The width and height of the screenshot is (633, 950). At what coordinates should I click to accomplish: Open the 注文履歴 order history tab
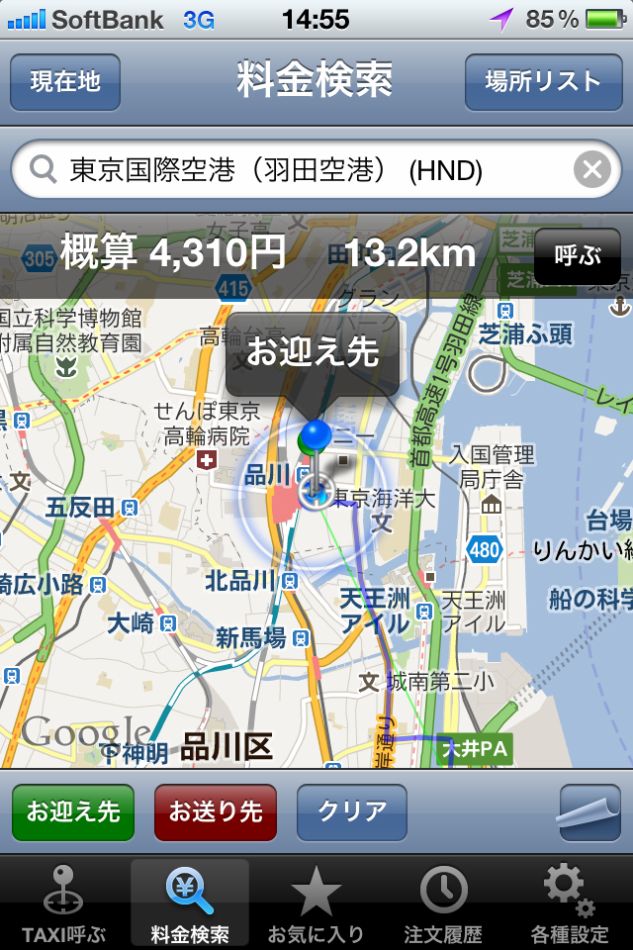point(443,905)
